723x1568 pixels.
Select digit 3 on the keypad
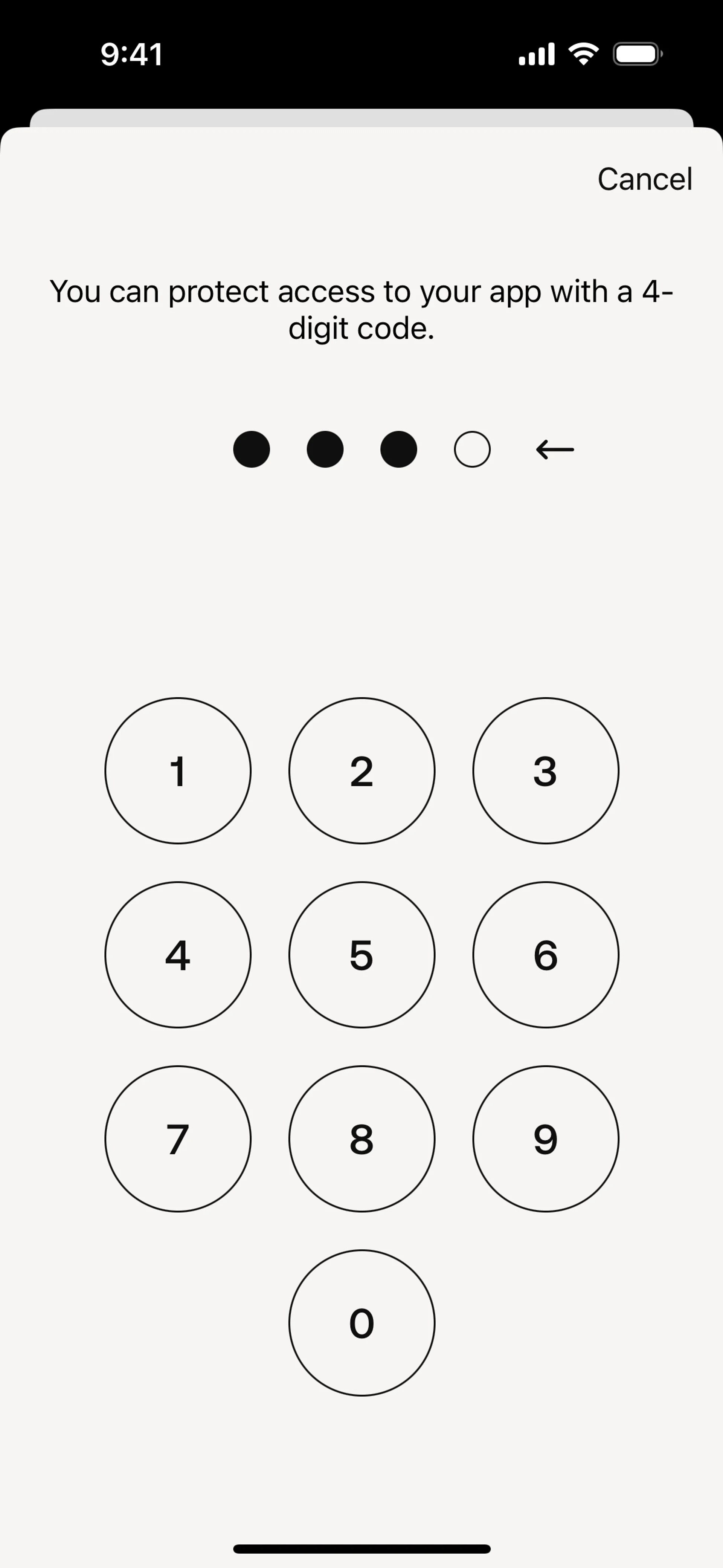click(545, 770)
